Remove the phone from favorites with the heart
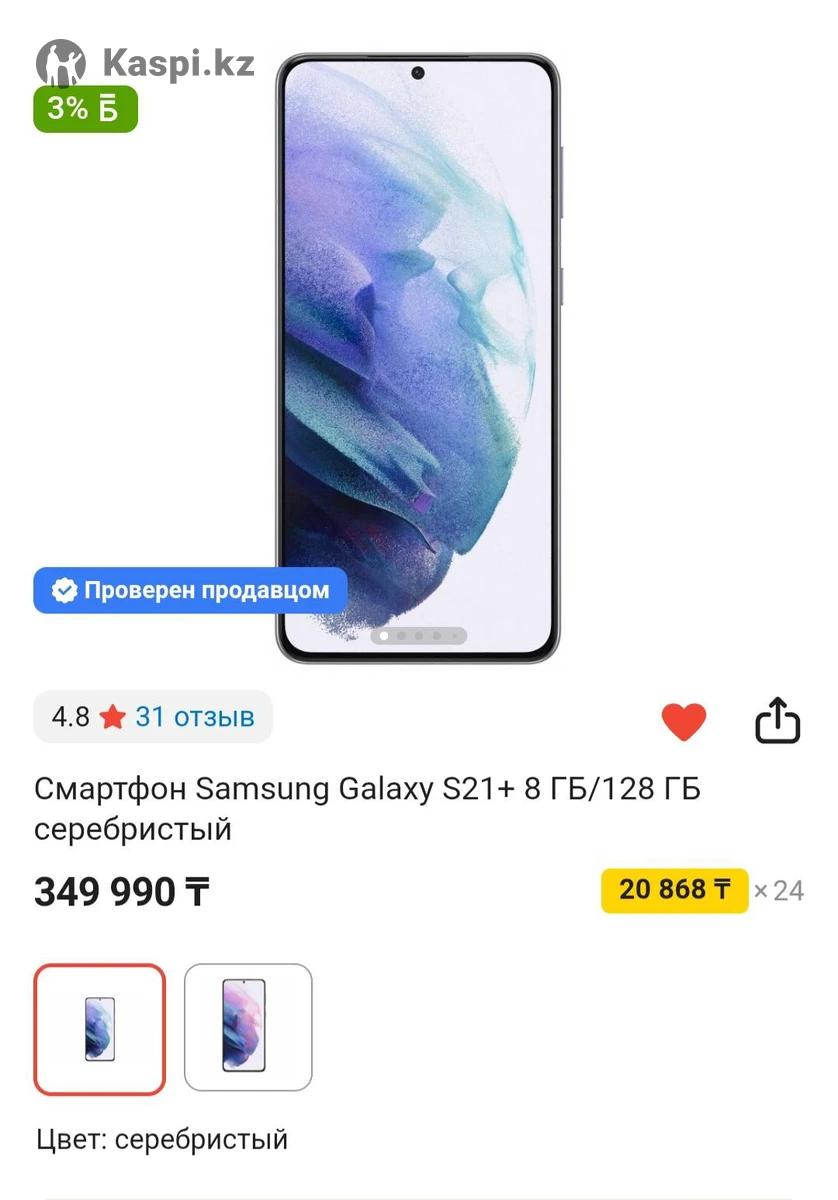 (x=684, y=721)
